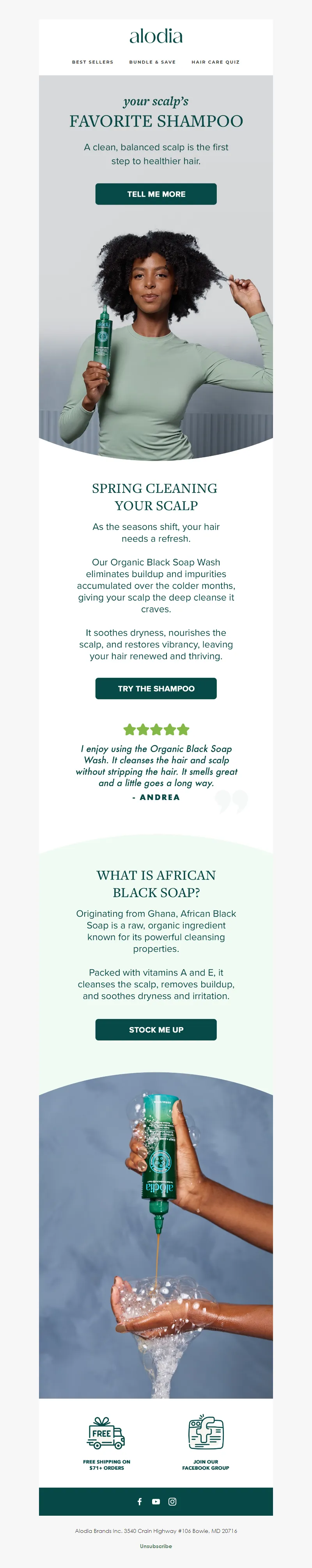Go to Bundle & Save
This screenshot has height=1568, width=312.
point(152,62)
